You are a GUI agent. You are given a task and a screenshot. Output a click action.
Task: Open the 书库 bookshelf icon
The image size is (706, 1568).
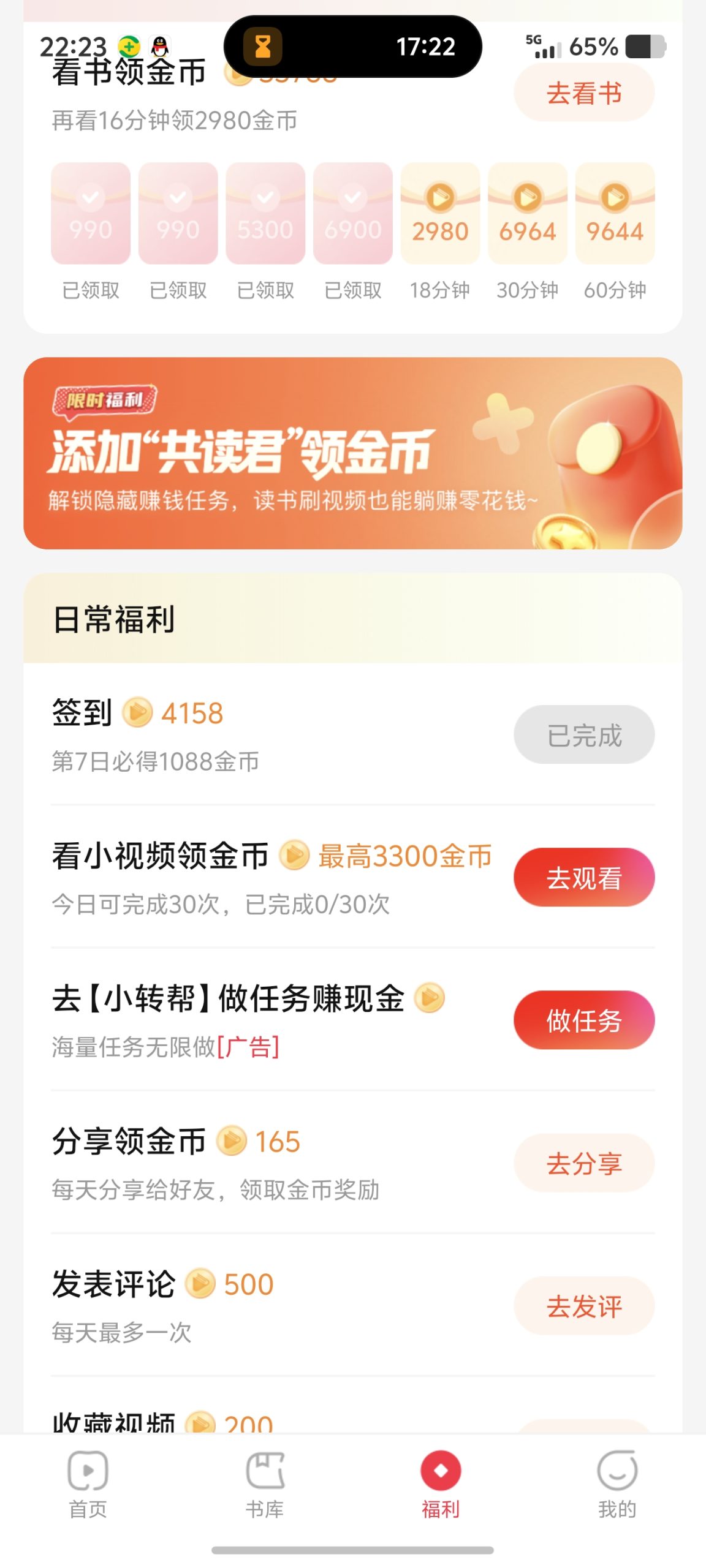click(x=265, y=1470)
